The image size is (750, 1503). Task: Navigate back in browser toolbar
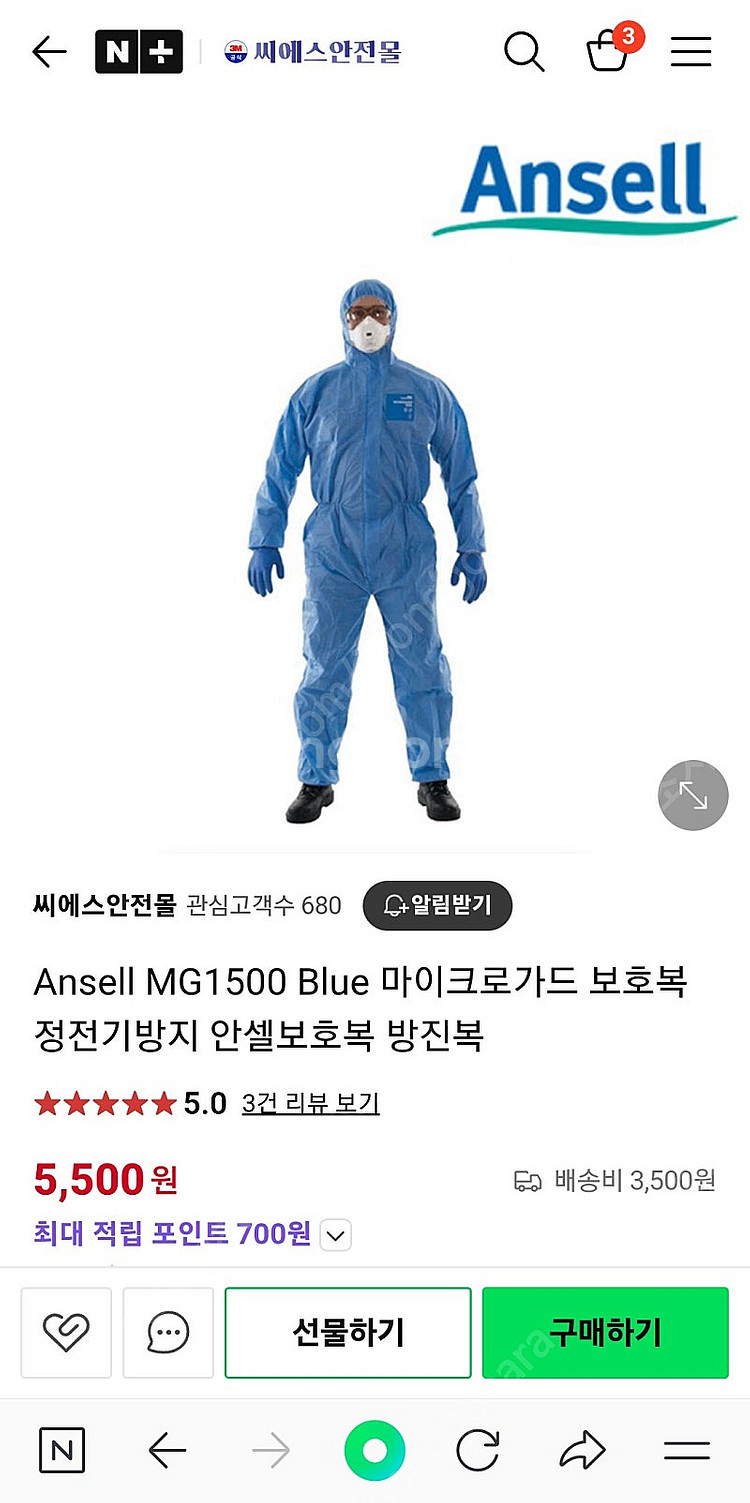(167, 1451)
